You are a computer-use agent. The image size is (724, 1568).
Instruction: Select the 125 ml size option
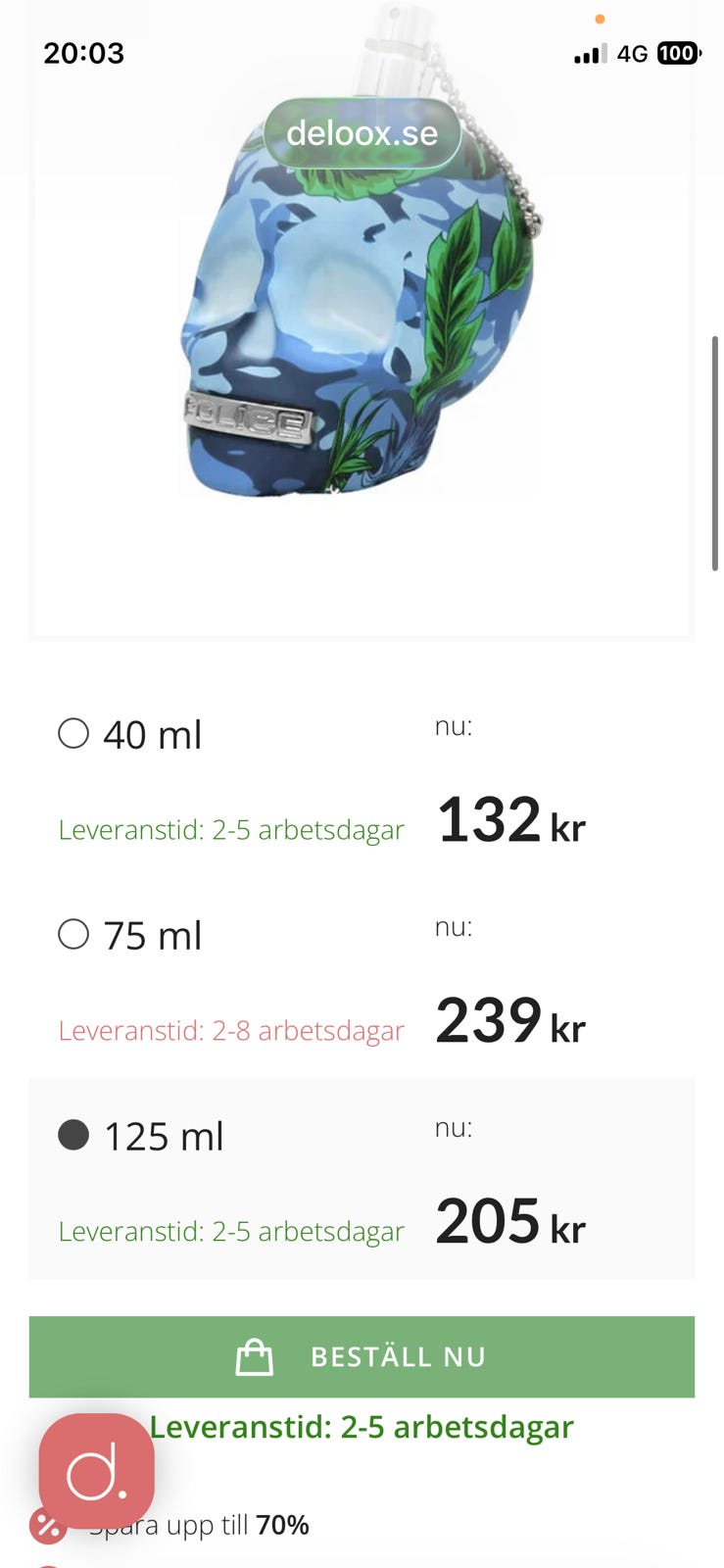(x=73, y=1135)
